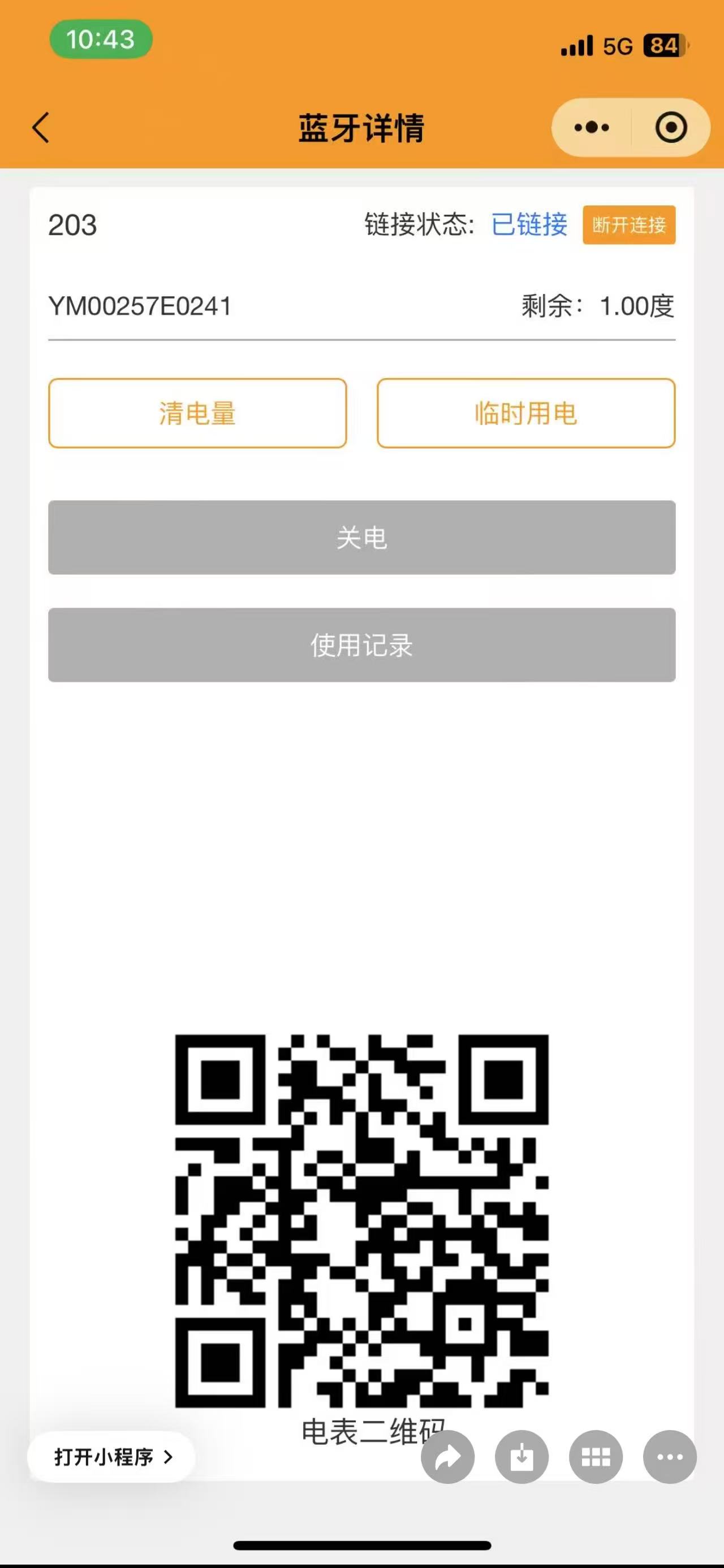Open the grid view icon

596,1457
